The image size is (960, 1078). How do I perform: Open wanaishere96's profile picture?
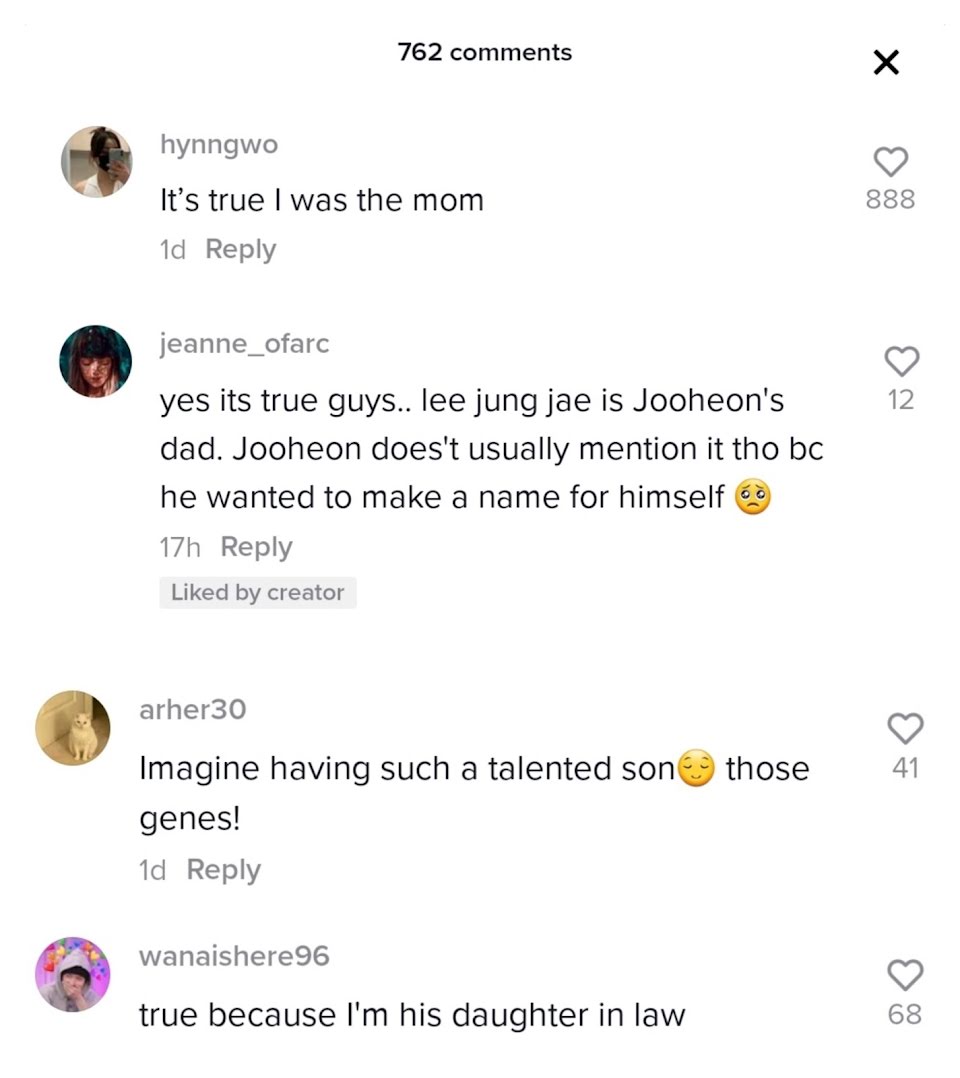click(73, 974)
